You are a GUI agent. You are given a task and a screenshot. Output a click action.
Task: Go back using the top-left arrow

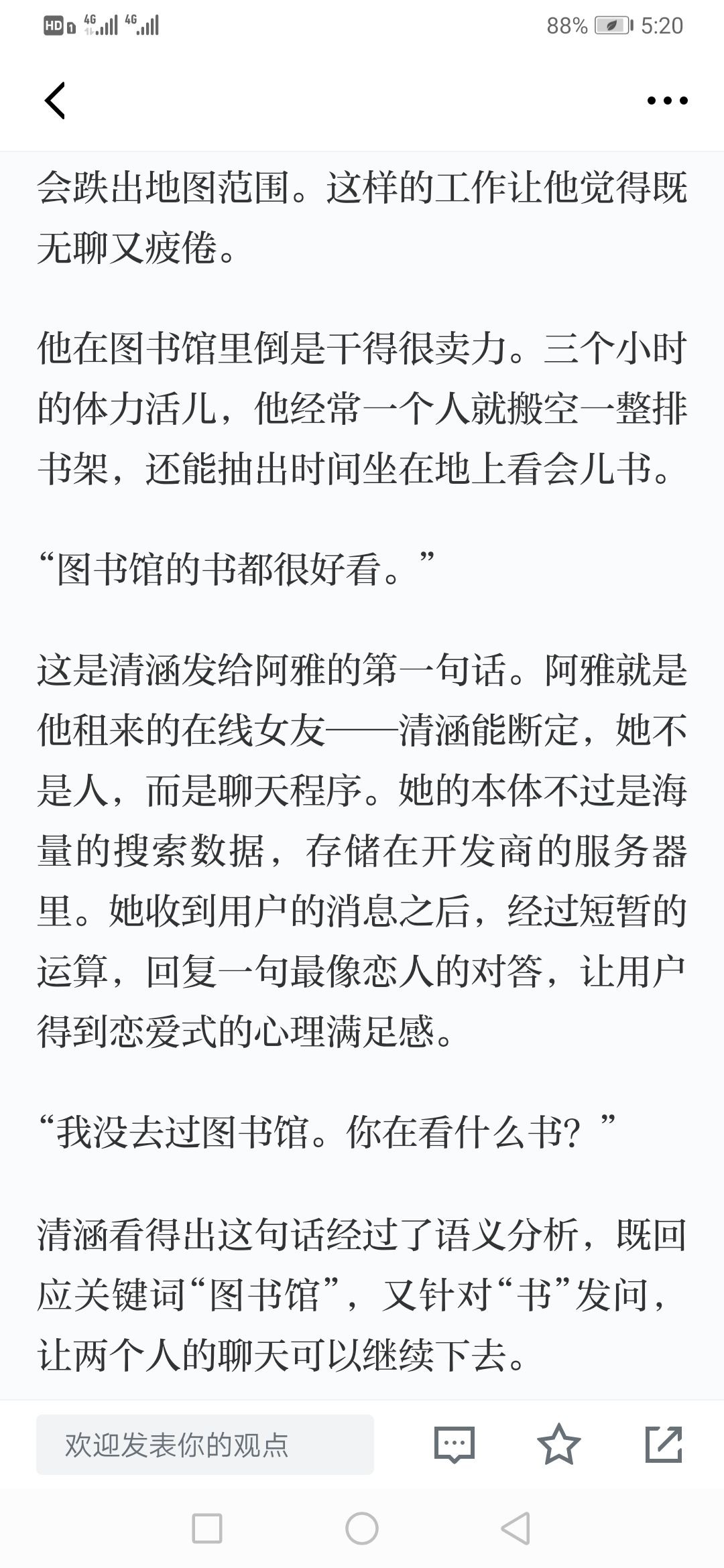pos(55,101)
